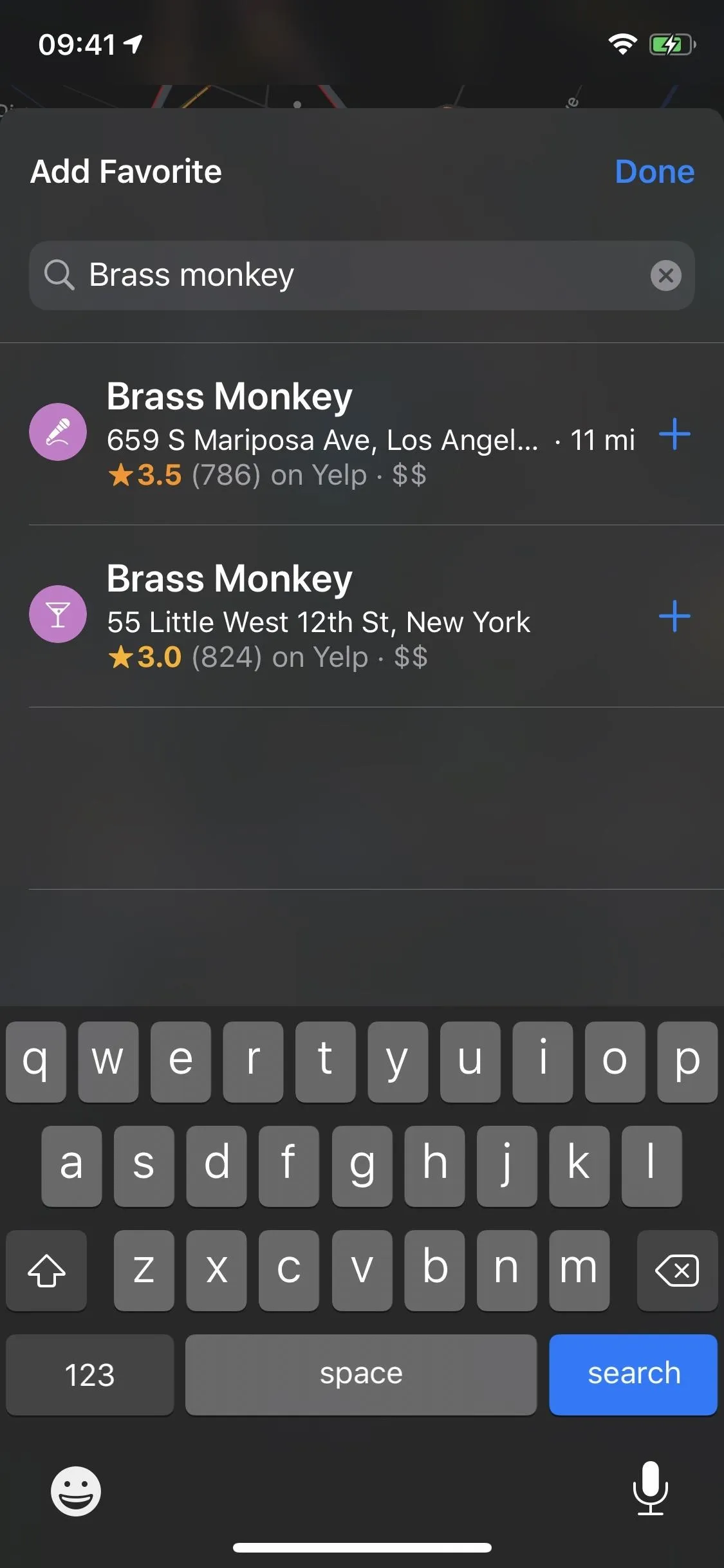
Task: Add the Los Angeles Brass Monkey to favorites
Action: click(674, 434)
